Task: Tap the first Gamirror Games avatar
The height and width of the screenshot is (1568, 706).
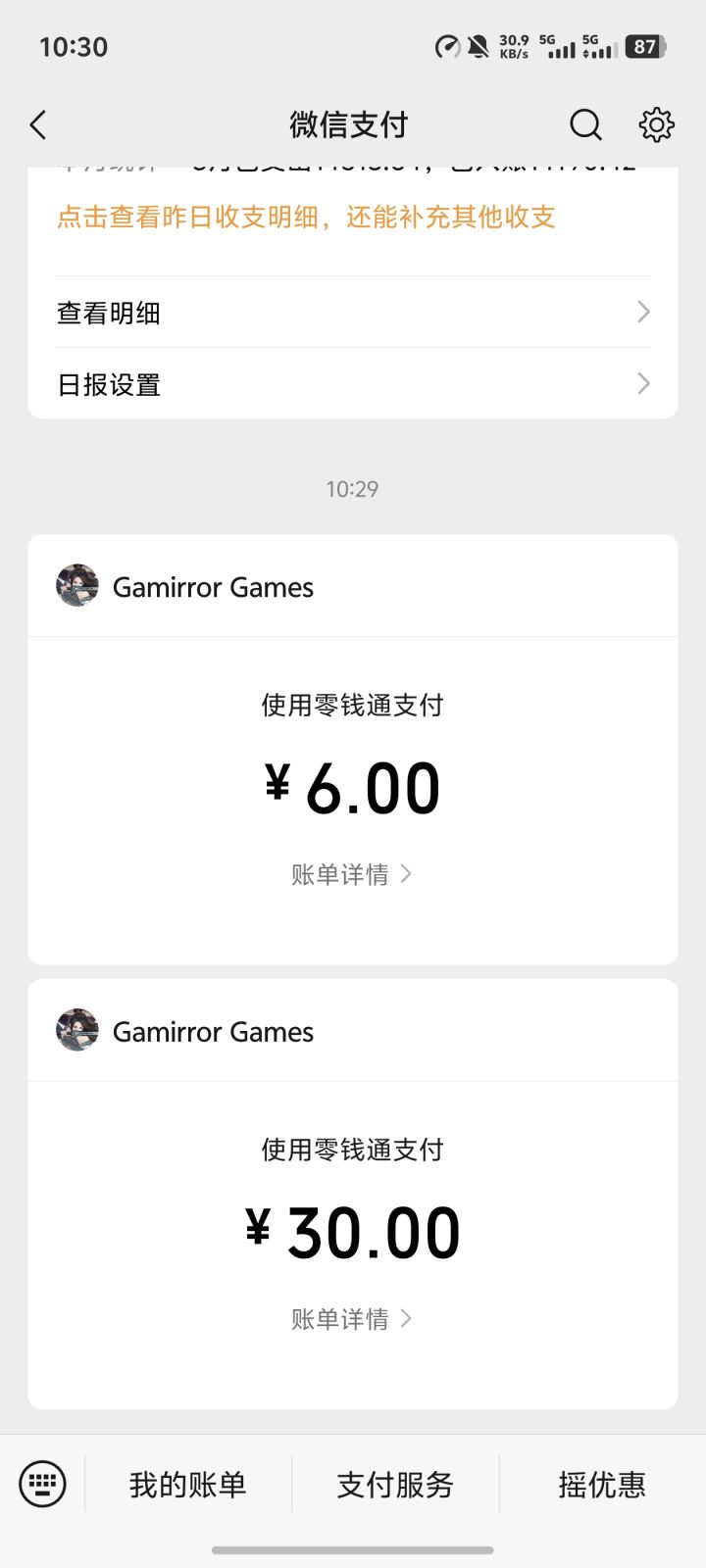Action: (77, 585)
